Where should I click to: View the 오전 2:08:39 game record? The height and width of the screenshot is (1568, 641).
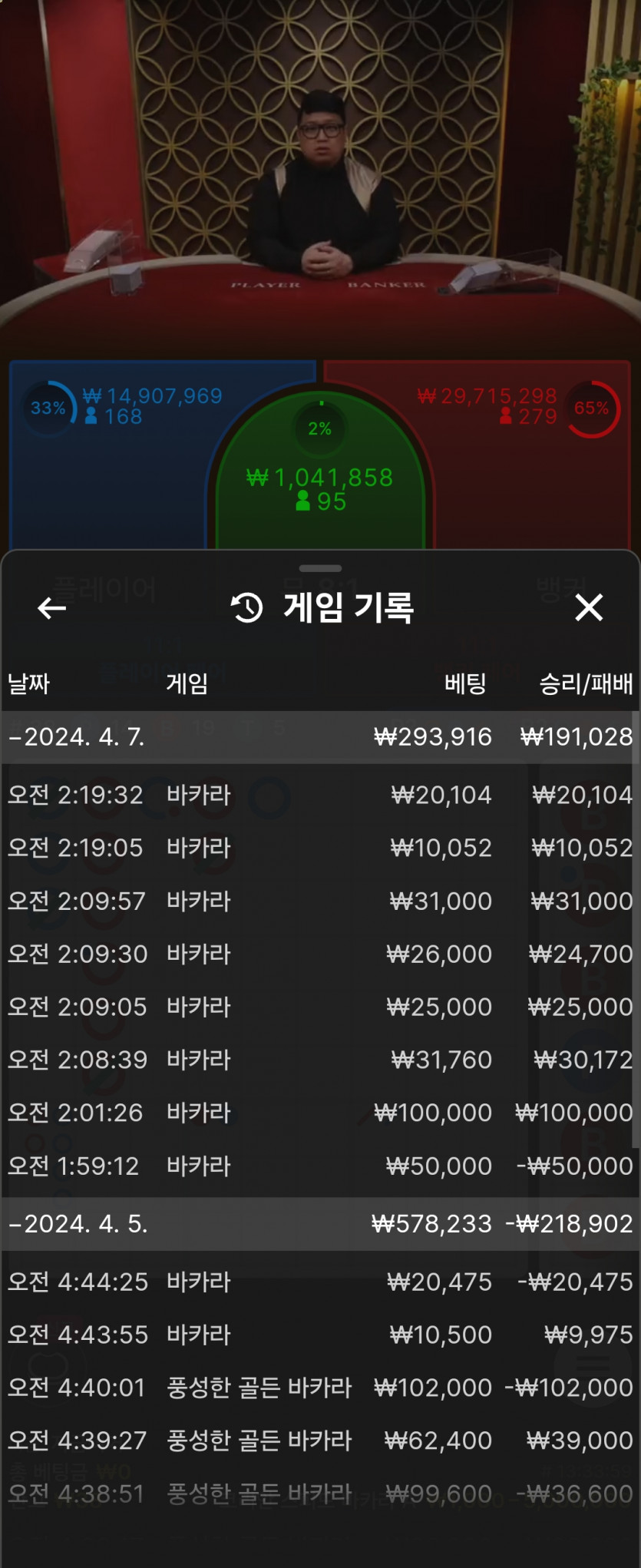click(x=319, y=1060)
